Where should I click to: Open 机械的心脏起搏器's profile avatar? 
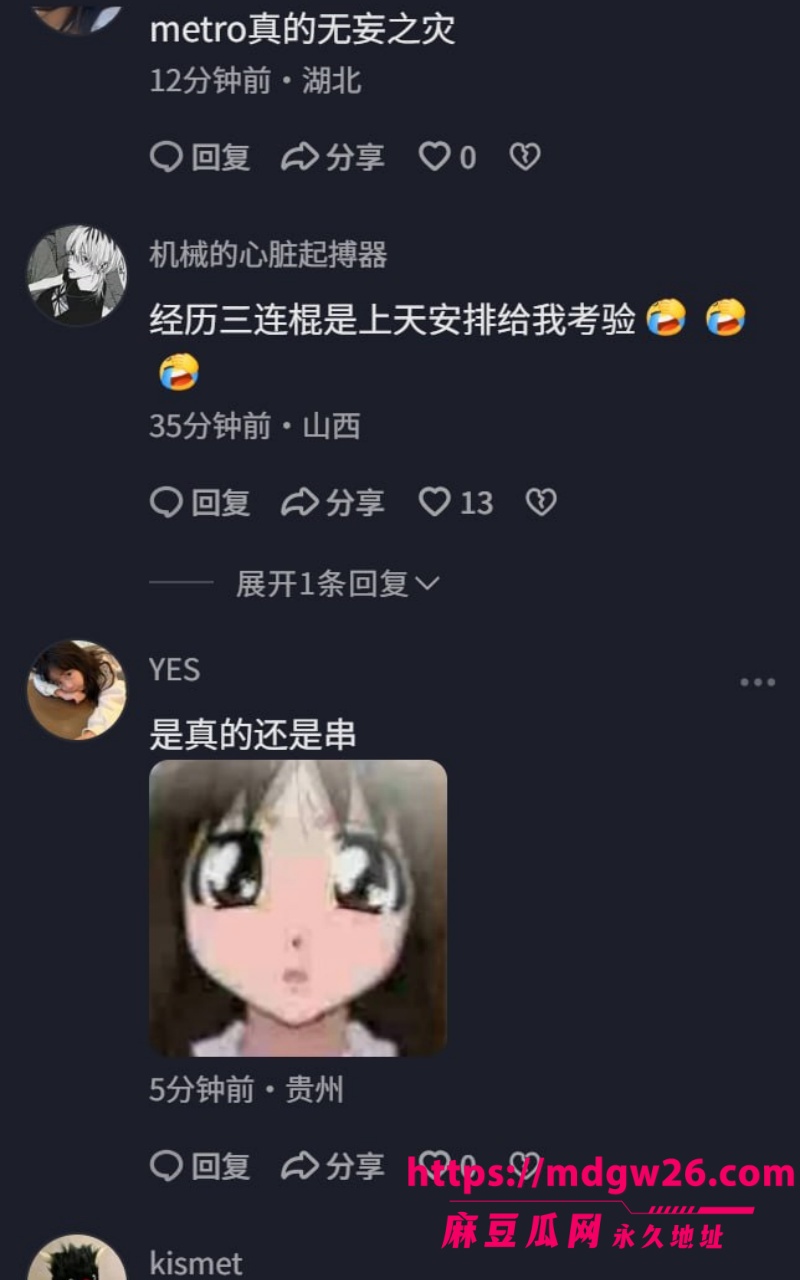click(x=76, y=275)
